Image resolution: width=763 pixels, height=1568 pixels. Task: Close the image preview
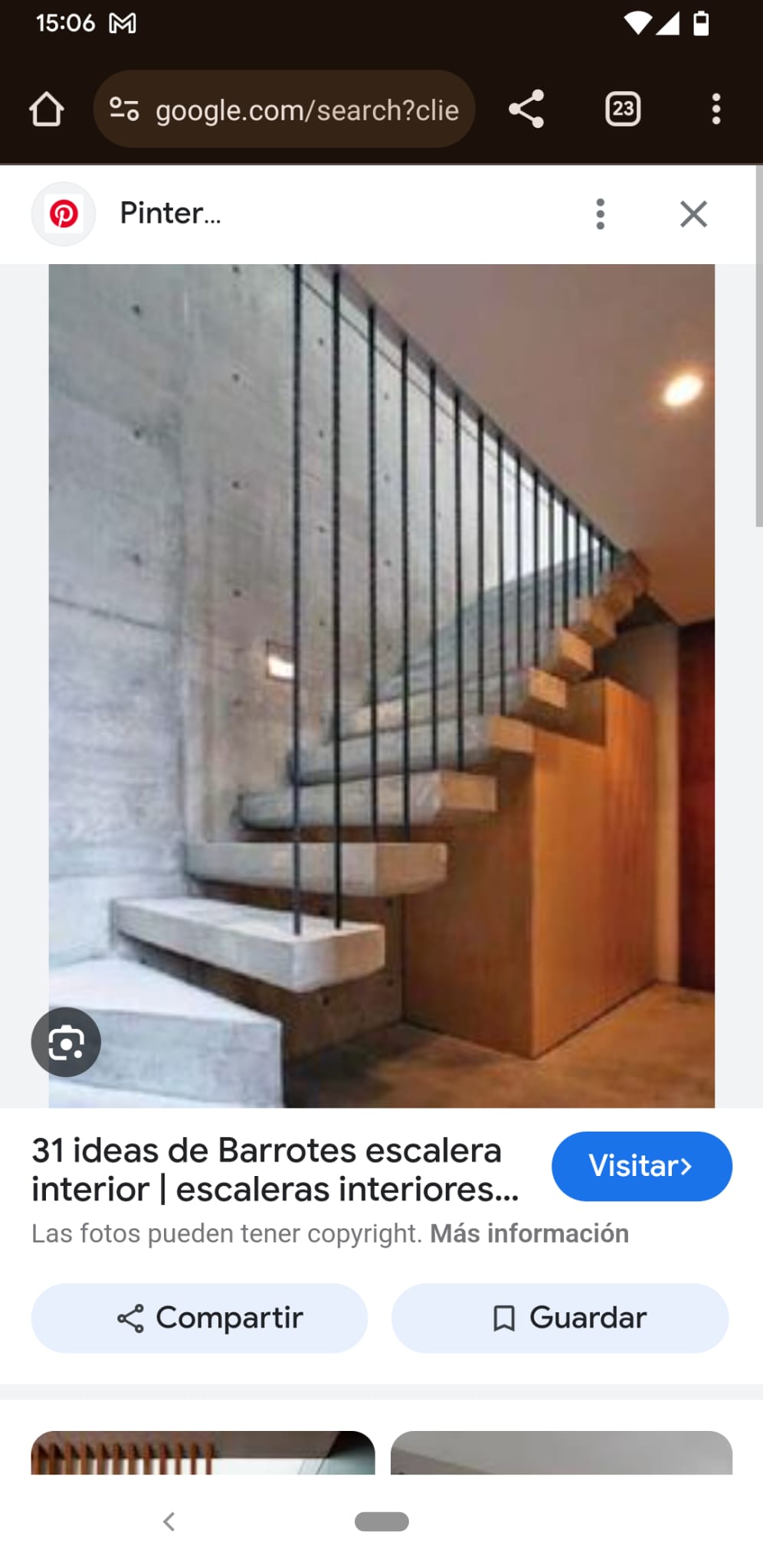click(694, 214)
